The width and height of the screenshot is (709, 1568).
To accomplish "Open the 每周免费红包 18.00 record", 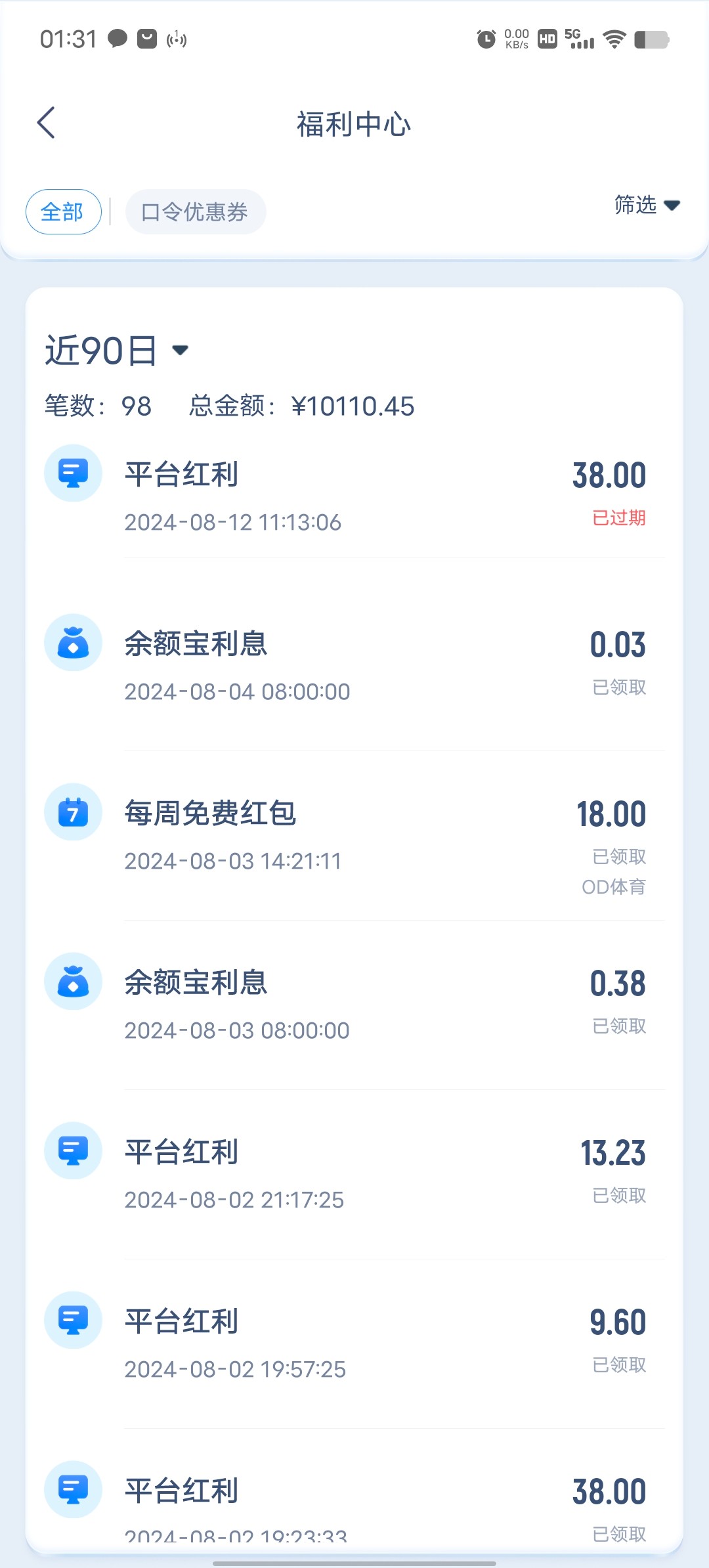I will click(x=354, y=835).
